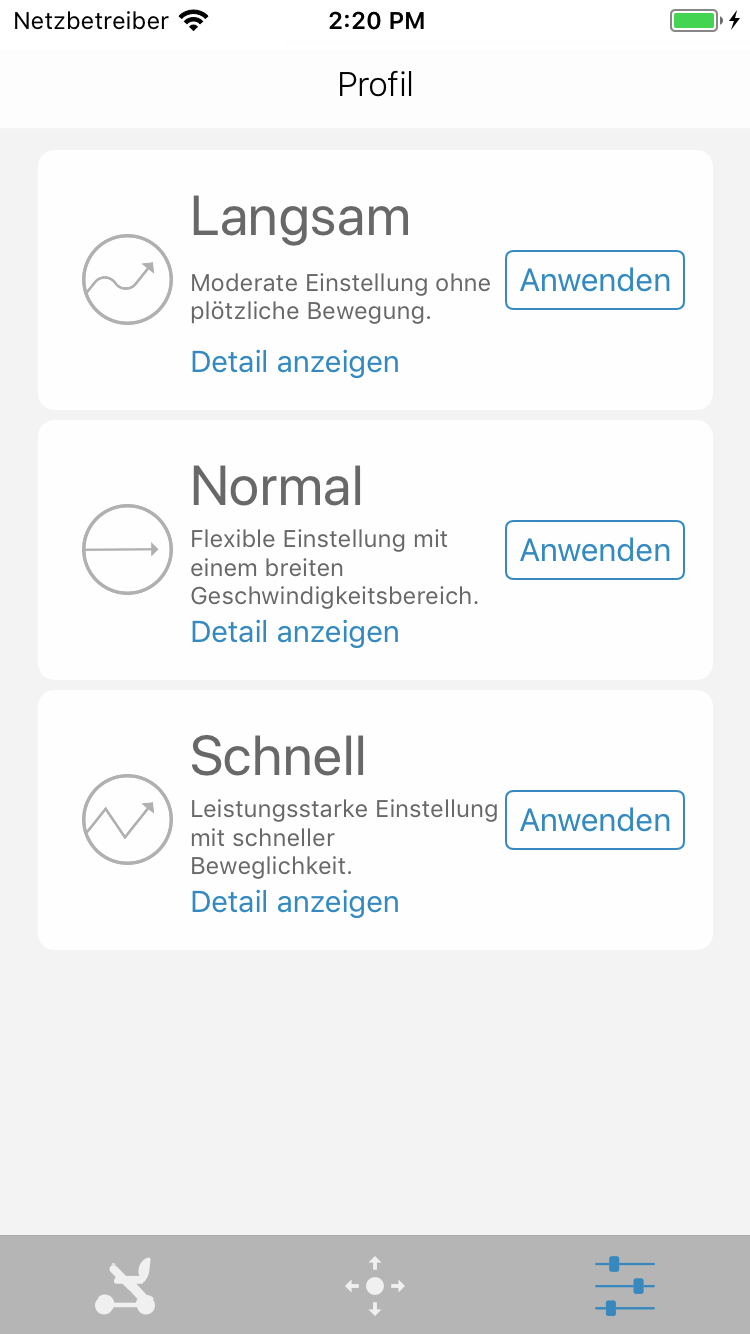Select the sliders settings tab
Image resolution: width=750 pixels, height=1334 pixels.
pos(625,1285)
